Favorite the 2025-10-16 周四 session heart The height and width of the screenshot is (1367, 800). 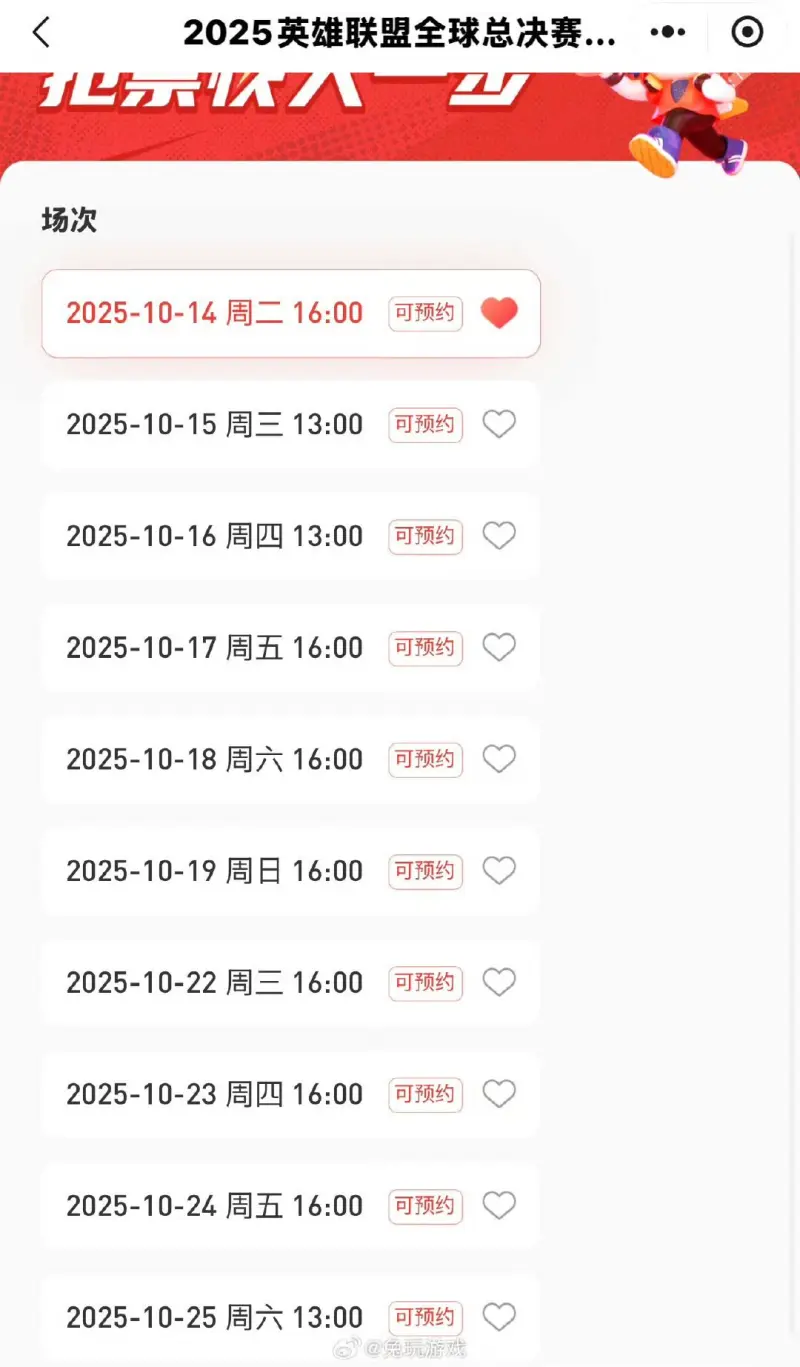[499, 536]
